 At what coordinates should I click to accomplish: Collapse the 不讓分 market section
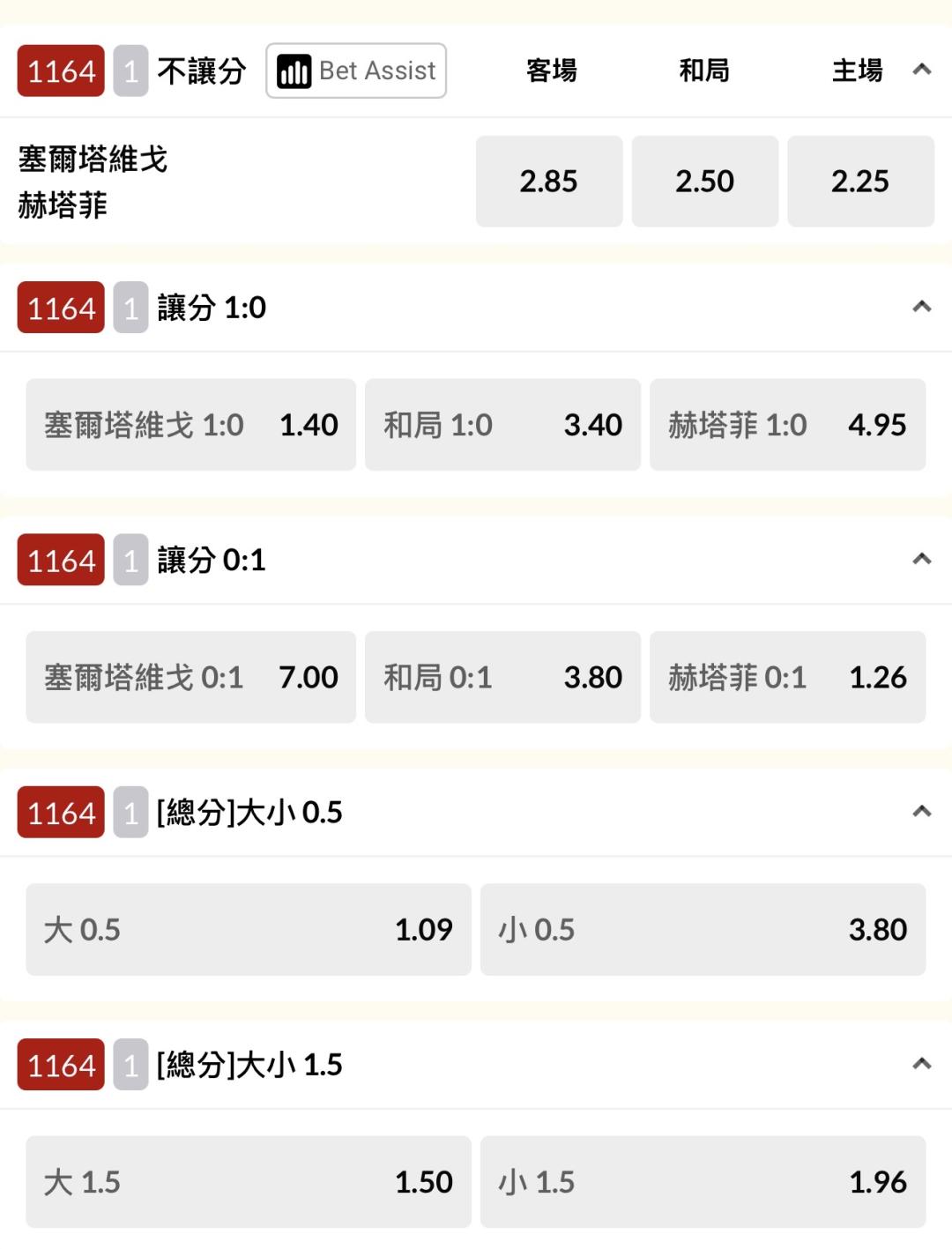pyautogui.click(x=922, y=70)
